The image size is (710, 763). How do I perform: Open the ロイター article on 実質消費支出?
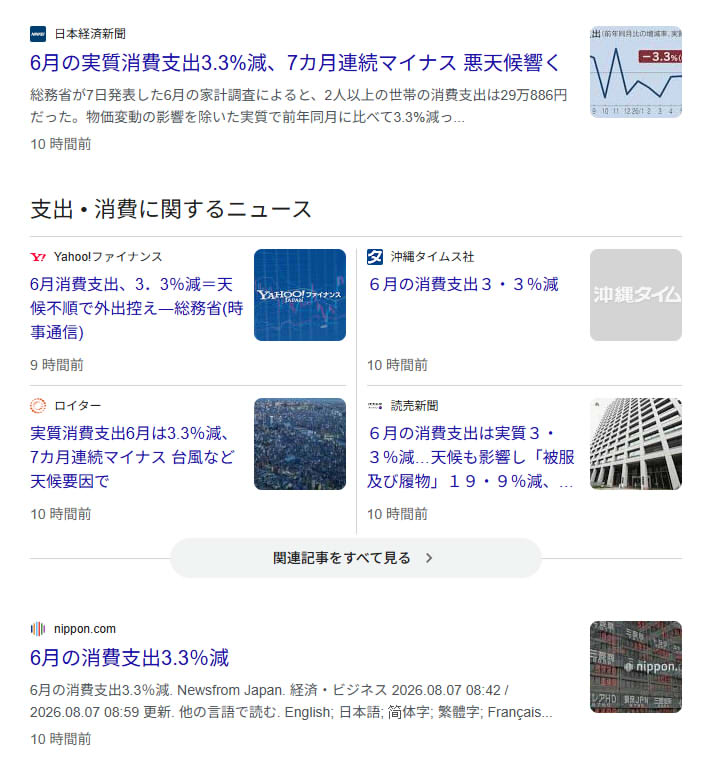click(132, 457)
